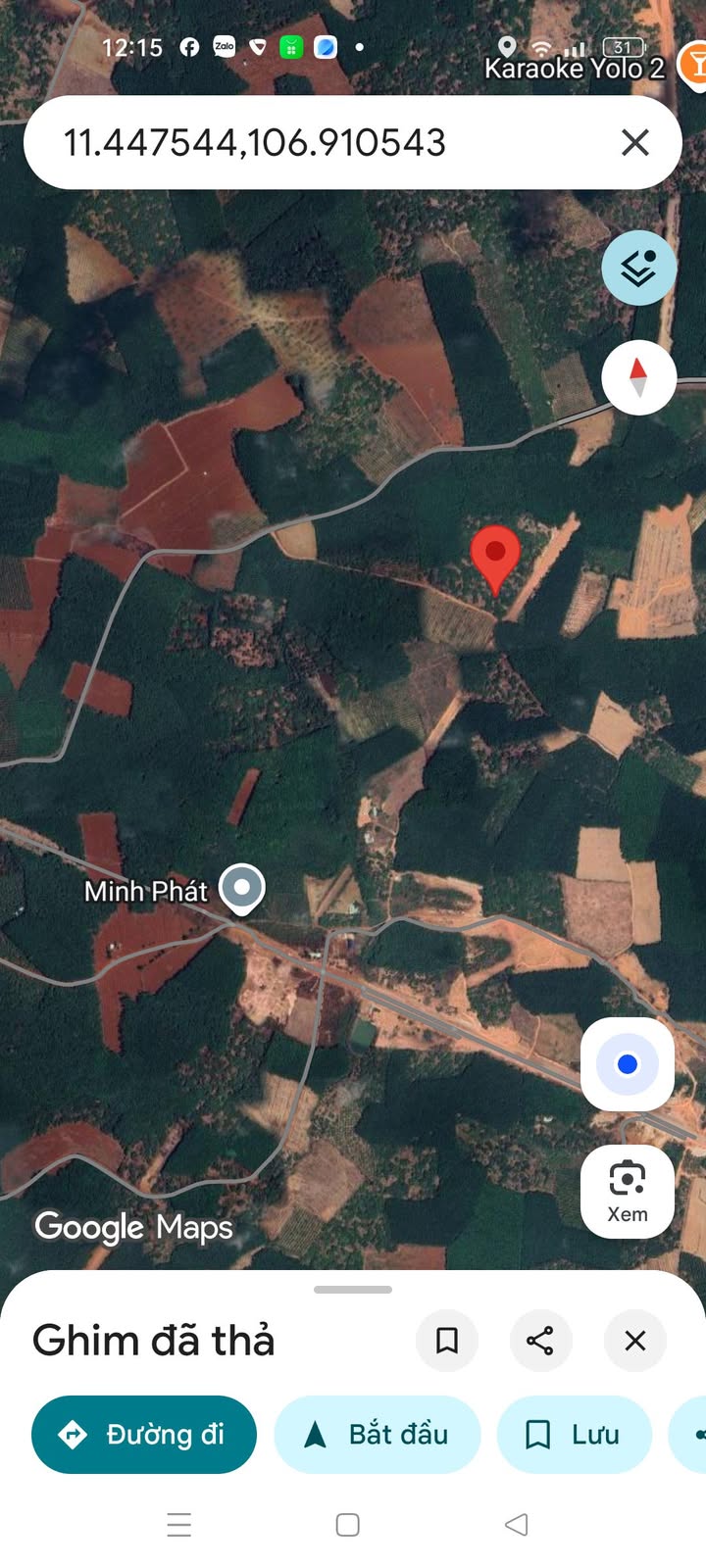Clear the coordinates search text
The image size is (706, 1568).
(635, 143)
